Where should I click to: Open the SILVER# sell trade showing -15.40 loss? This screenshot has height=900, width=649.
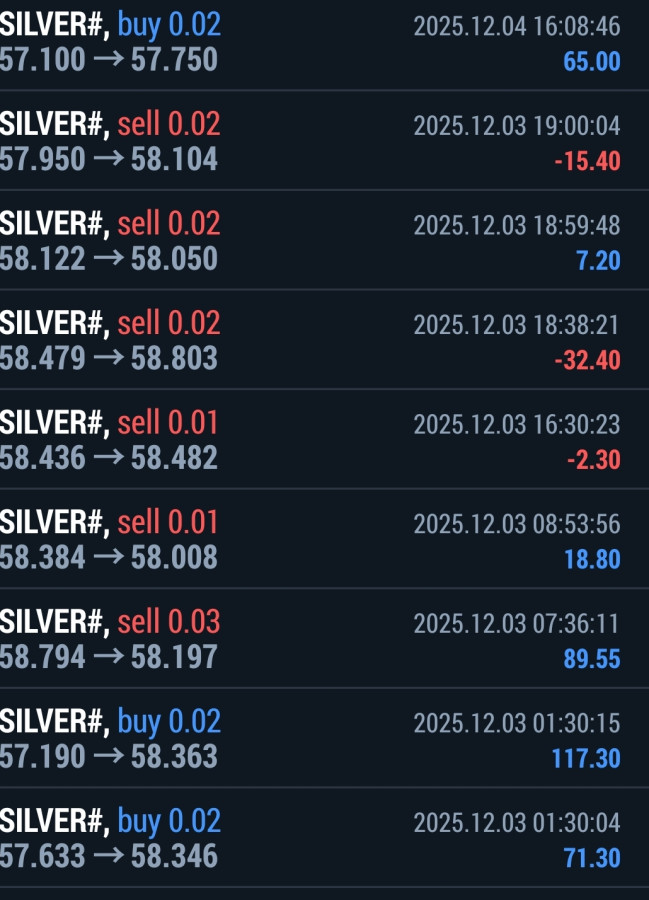[x=324, y=141]
